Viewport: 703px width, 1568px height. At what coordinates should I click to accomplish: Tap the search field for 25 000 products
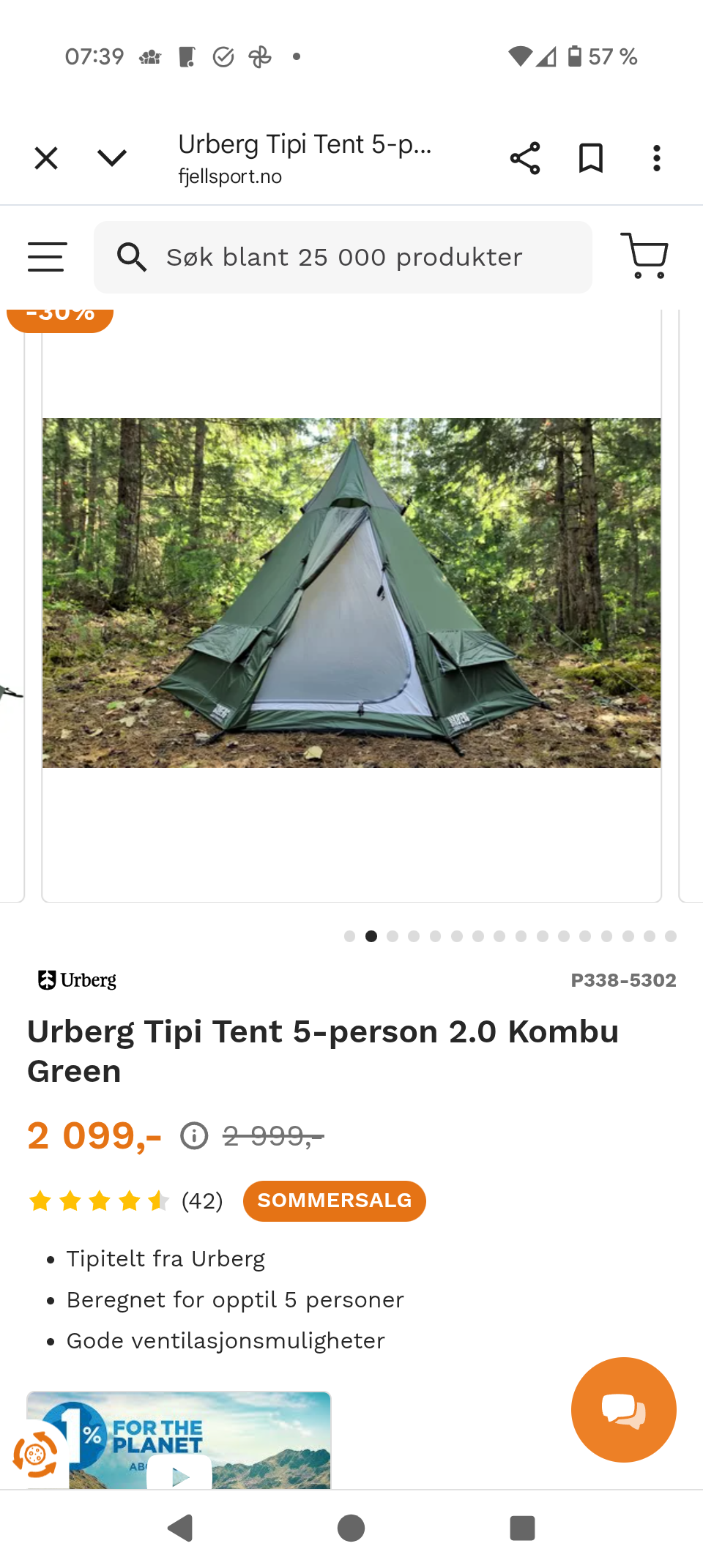343,257
